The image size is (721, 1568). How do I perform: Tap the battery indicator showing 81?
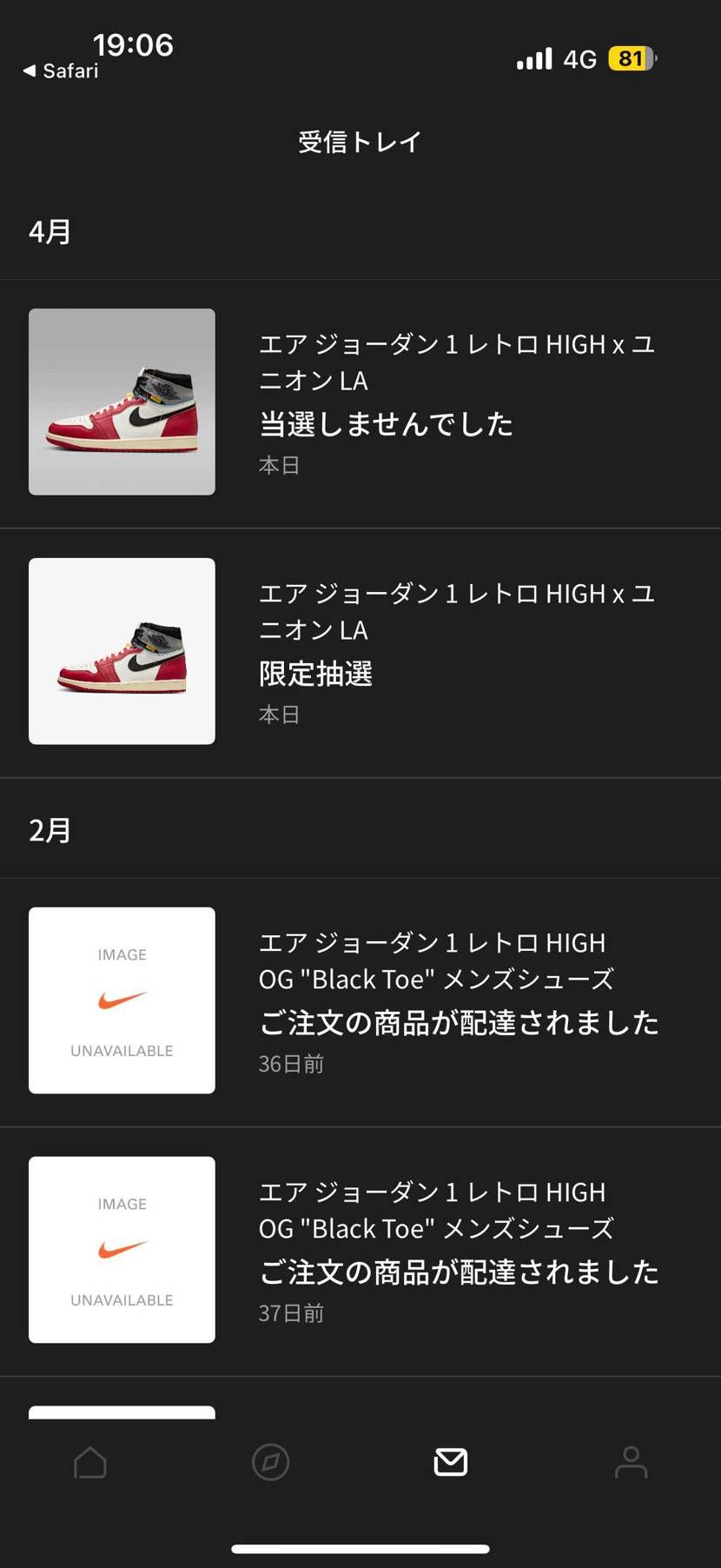click(632, 58)
